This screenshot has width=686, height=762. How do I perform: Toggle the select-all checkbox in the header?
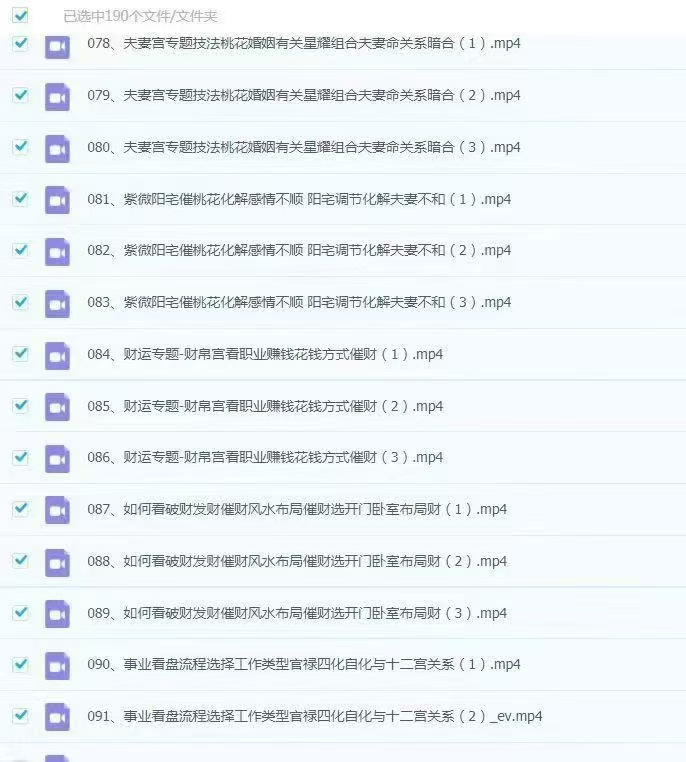click(20, 15)
